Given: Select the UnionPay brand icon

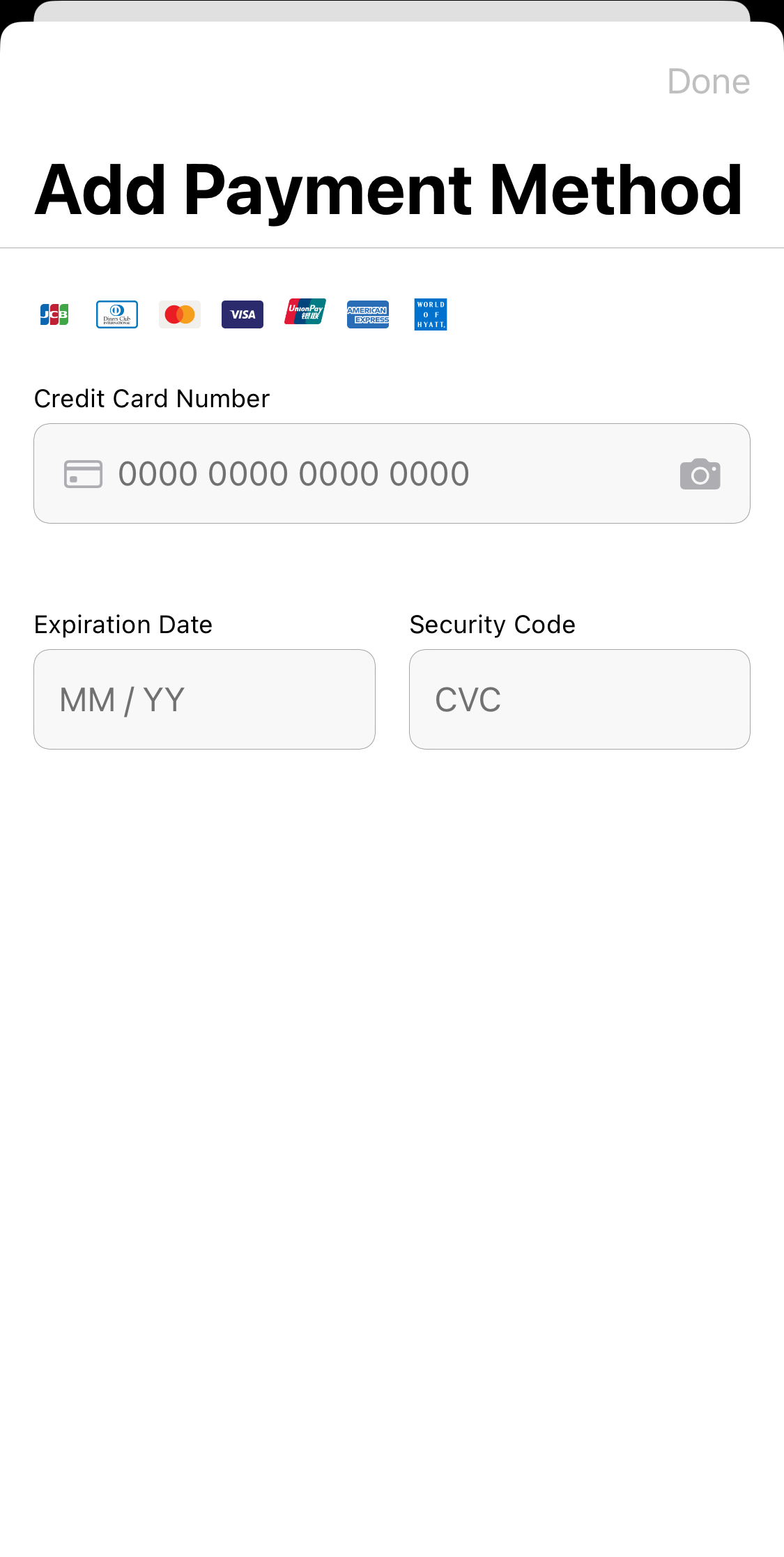Looking at the screenshot, I should pyautogui.click(x=305, y=314).
